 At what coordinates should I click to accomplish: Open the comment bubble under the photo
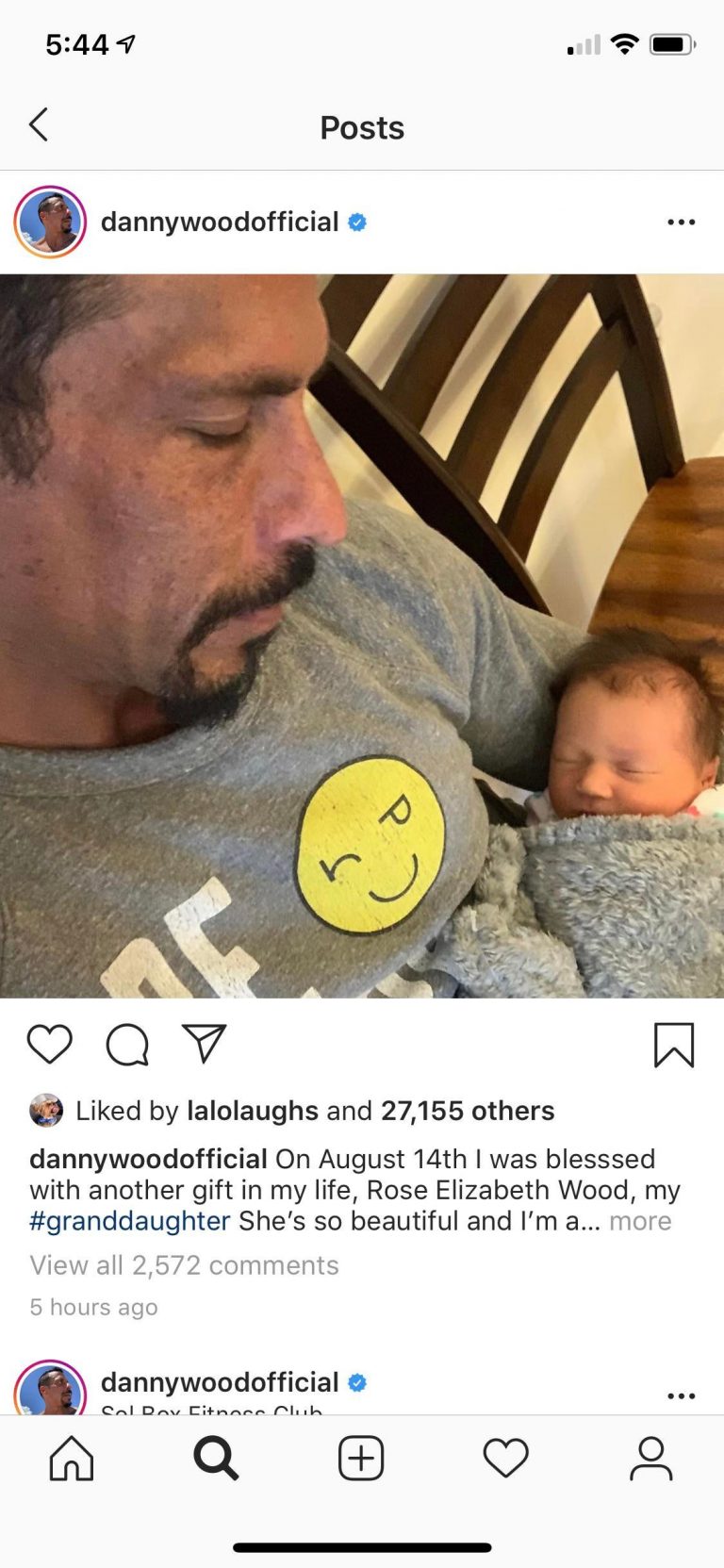pyautogui.click(x=127, y=1045)
